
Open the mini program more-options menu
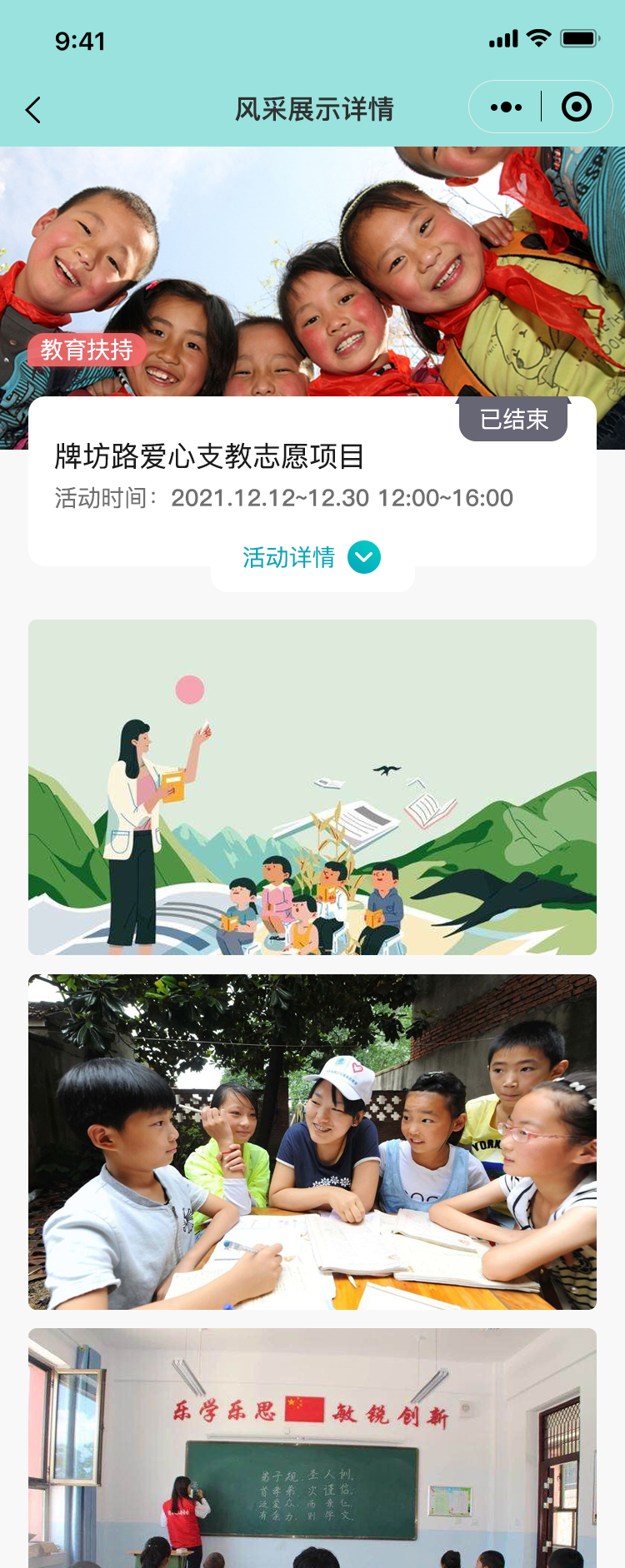pos(506,107)
